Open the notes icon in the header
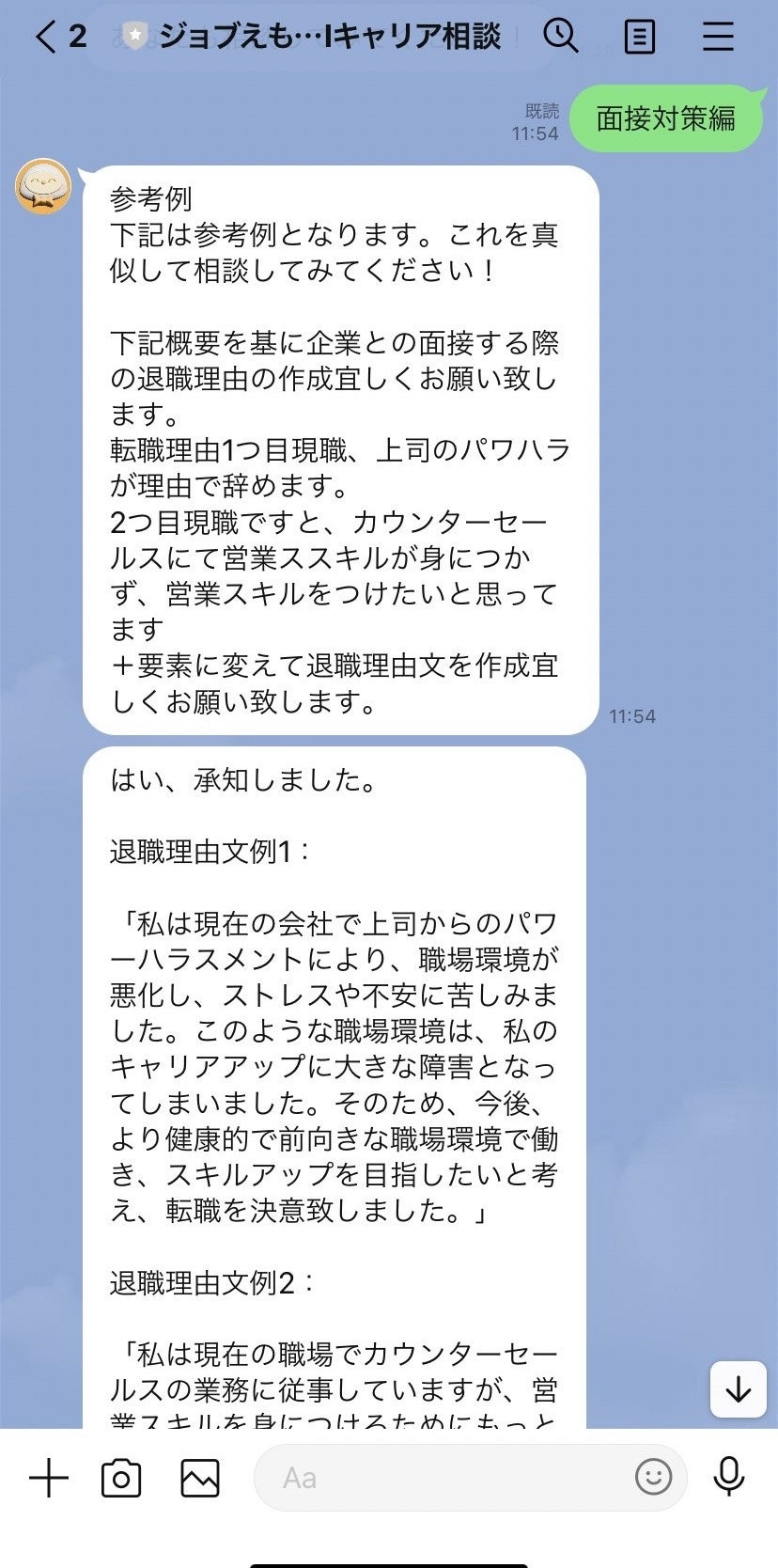778x1568 pixels. (639, 37)
